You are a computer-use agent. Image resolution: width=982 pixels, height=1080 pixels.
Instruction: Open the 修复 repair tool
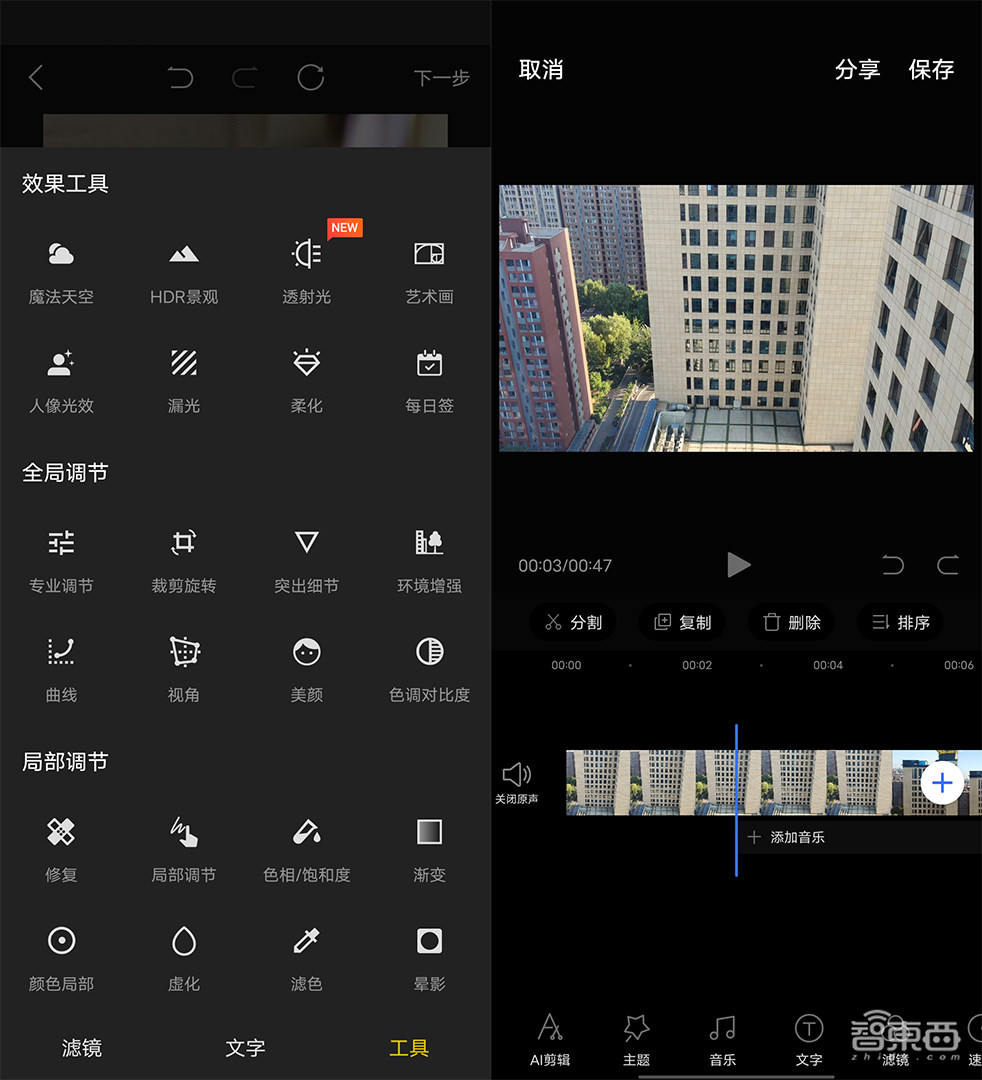(x=61, y=846)
